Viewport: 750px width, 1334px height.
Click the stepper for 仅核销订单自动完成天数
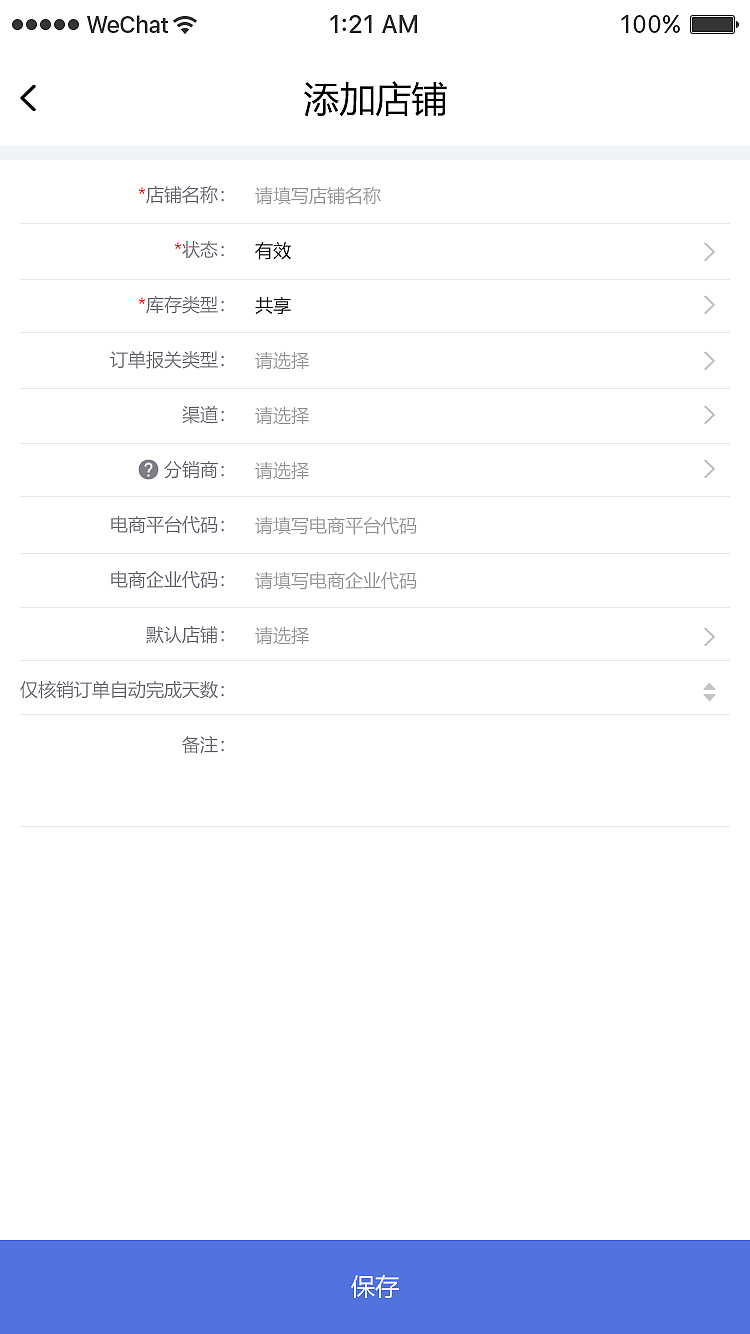click(x=709, y=690)
